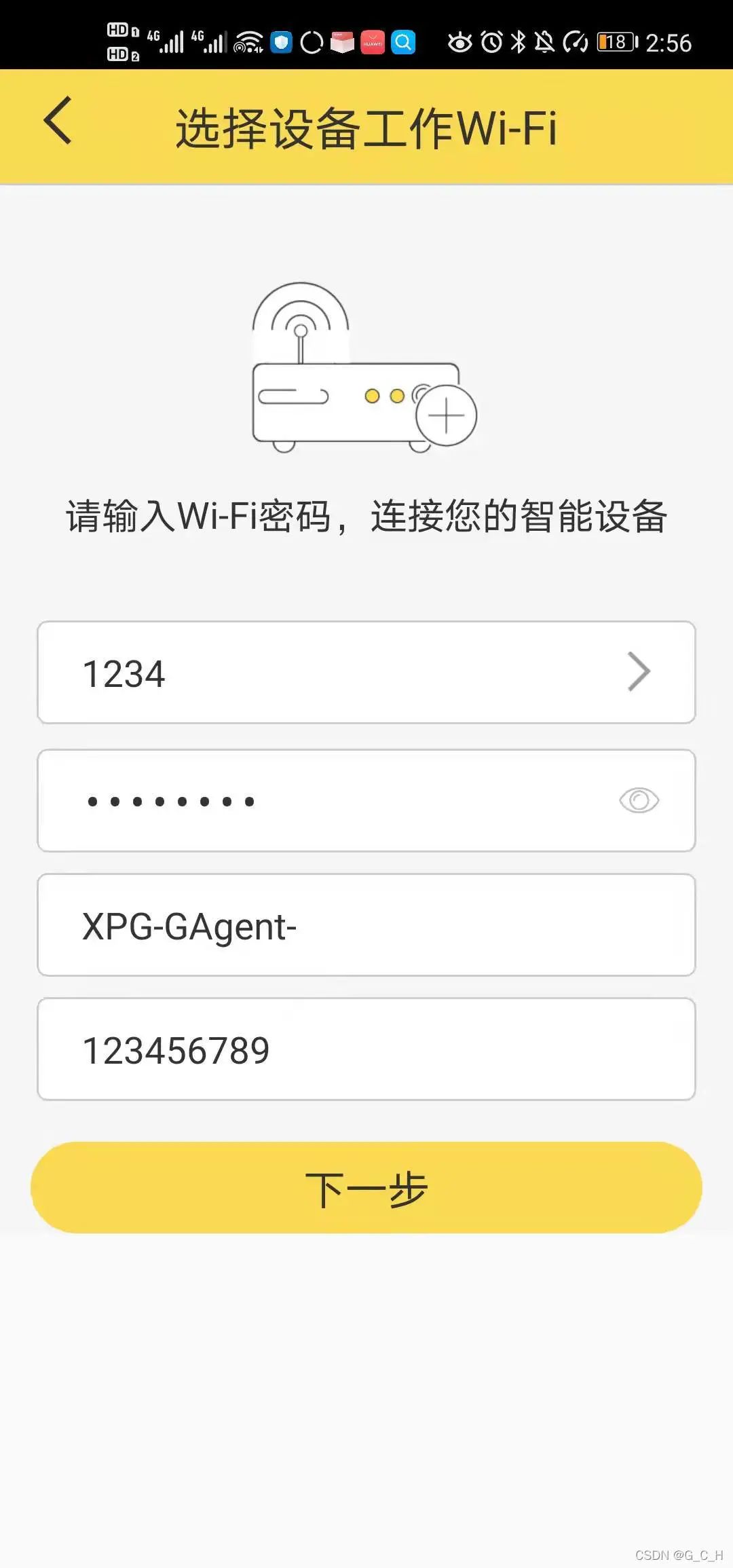Tap the hidden password dots field
733x1568 pixels.
(271, 800)
